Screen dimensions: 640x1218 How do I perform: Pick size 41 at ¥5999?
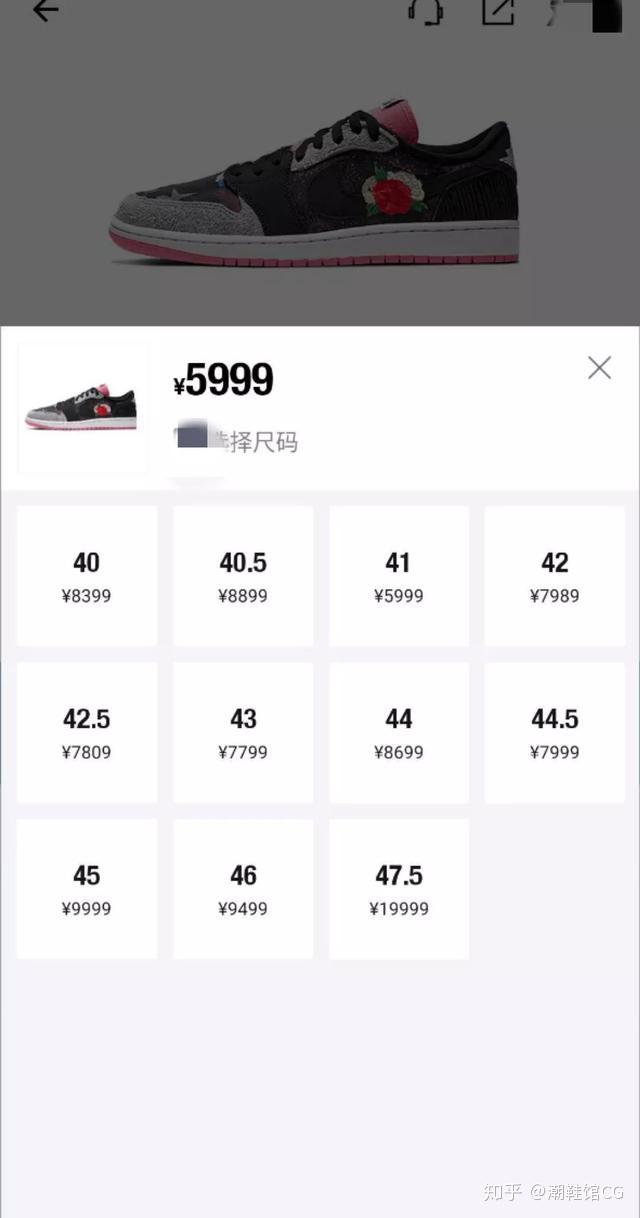coord(399,576)
